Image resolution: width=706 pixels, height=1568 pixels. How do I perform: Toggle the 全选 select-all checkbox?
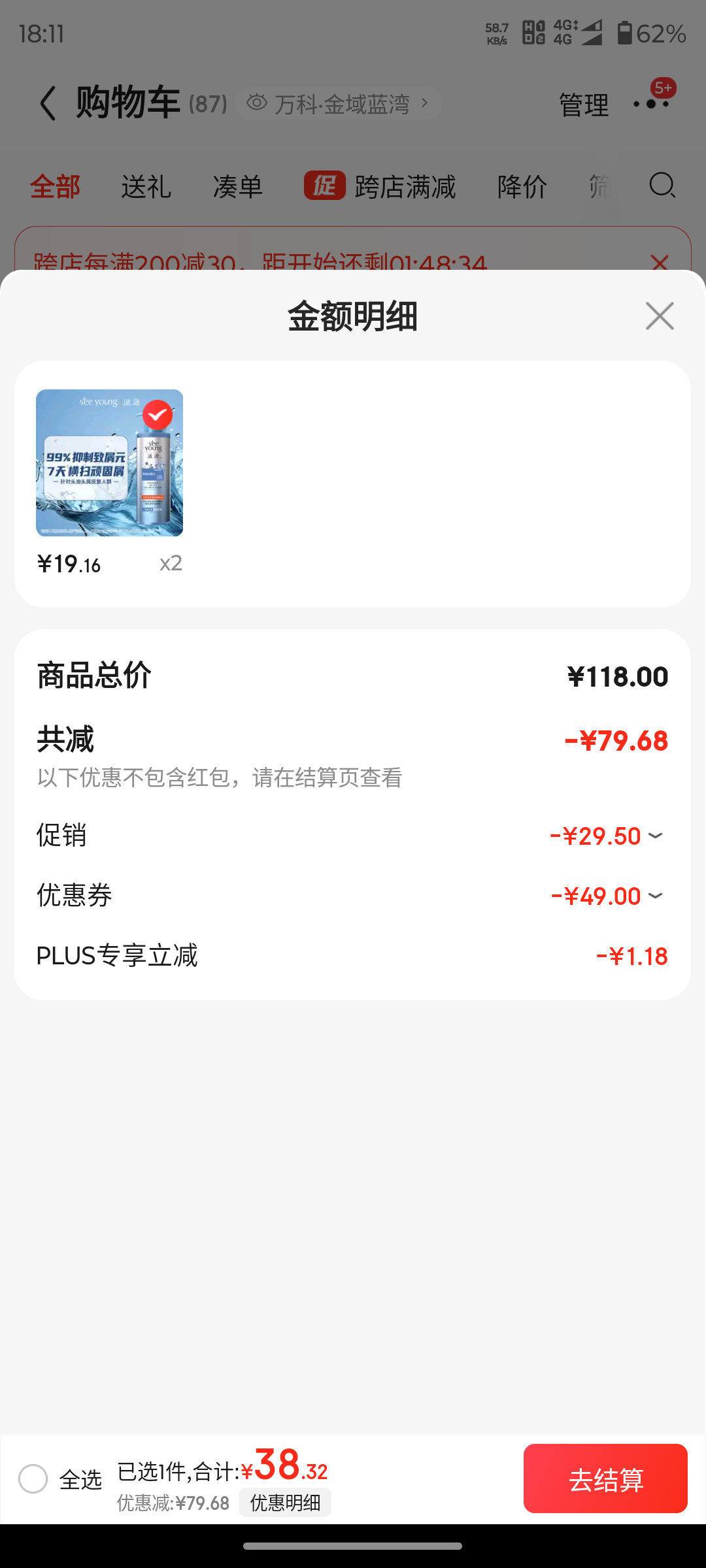pyautogui.click(x=33, y=1478)
